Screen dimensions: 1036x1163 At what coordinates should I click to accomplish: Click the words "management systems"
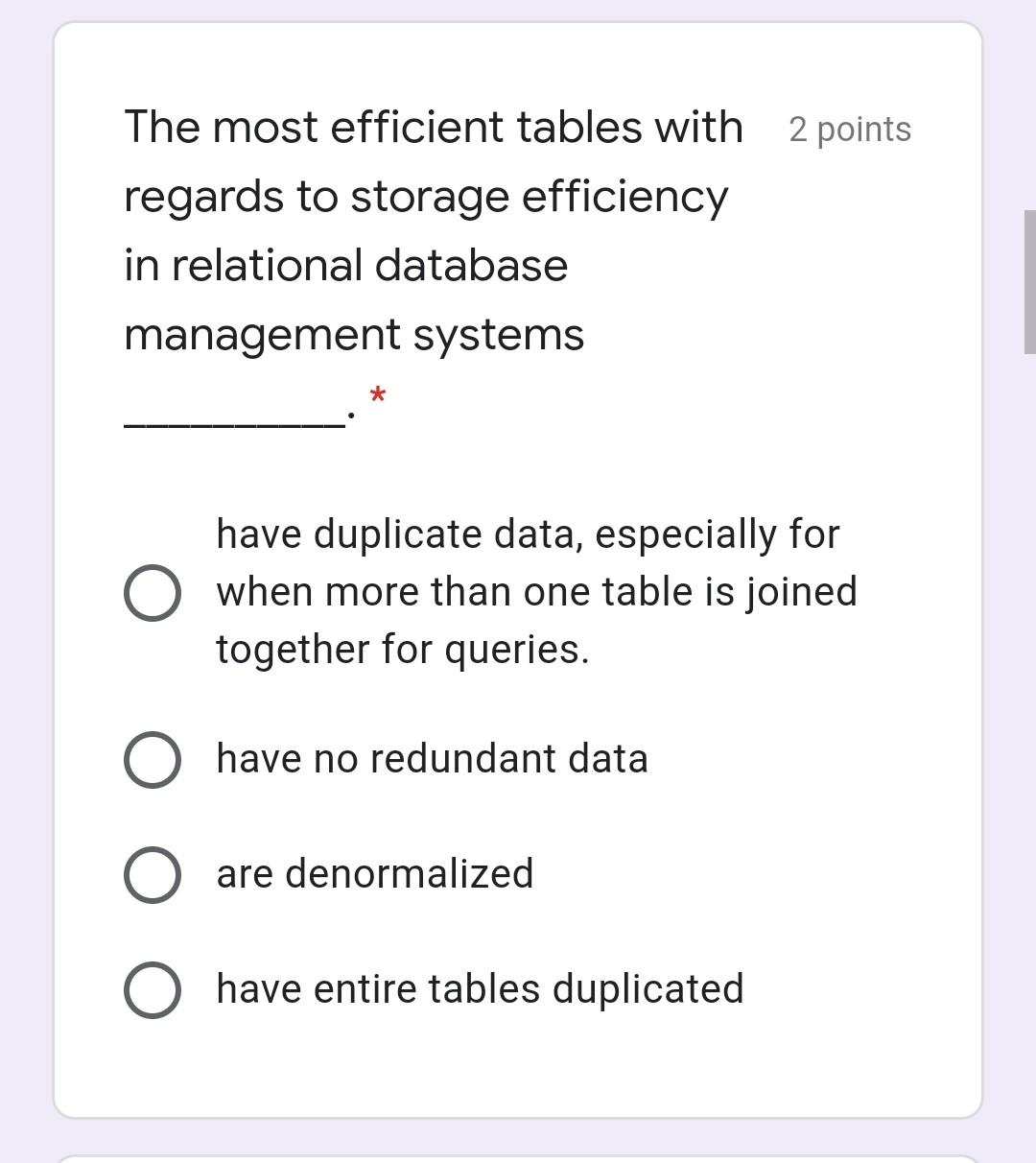click(354, 335)
